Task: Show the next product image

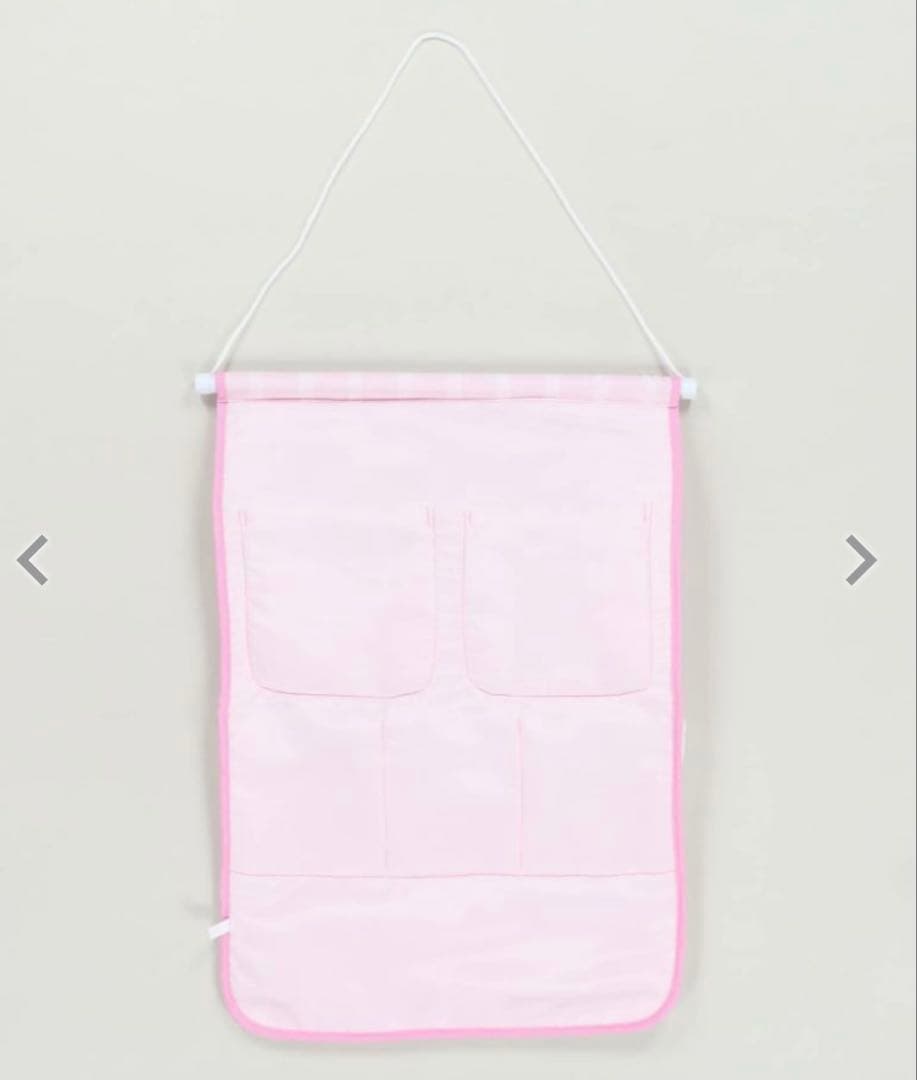Action: click(860, 560)
